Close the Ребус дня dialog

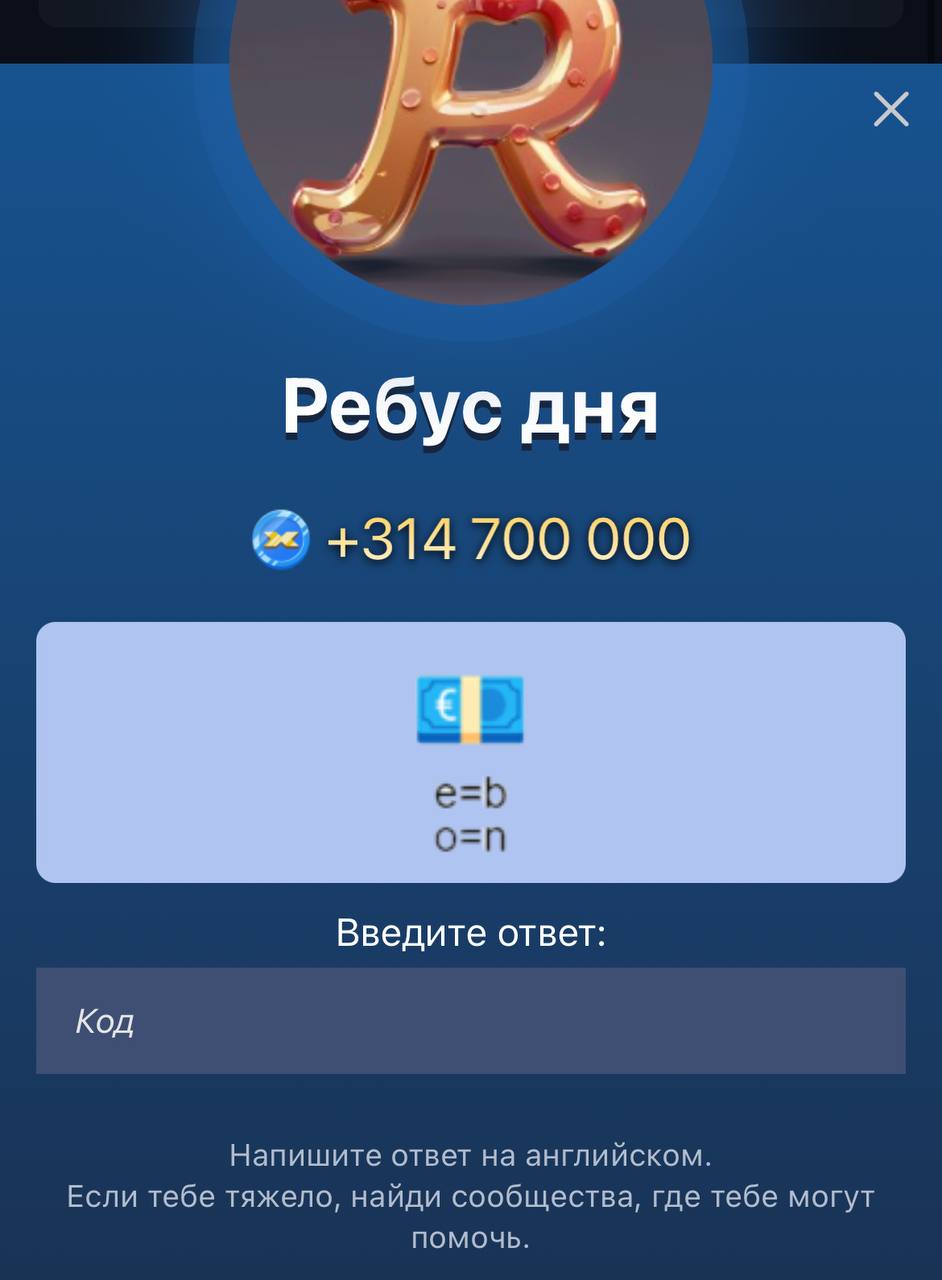[x=890, y=109]
